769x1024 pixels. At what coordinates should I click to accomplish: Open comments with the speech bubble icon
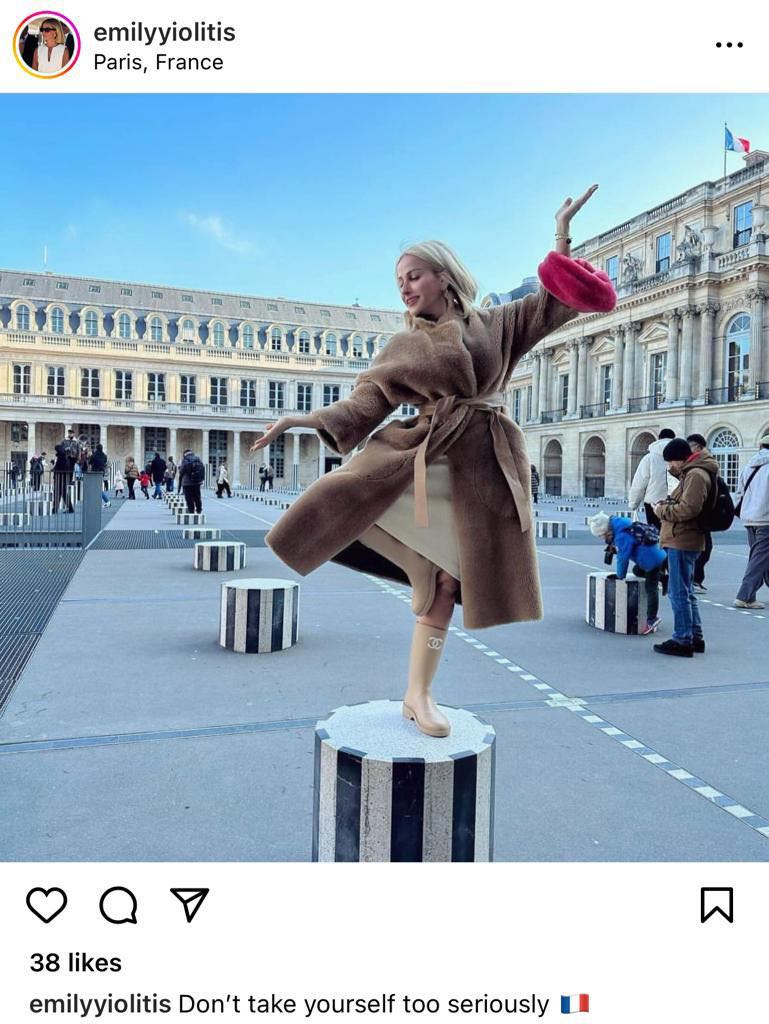tap(118, 905)
